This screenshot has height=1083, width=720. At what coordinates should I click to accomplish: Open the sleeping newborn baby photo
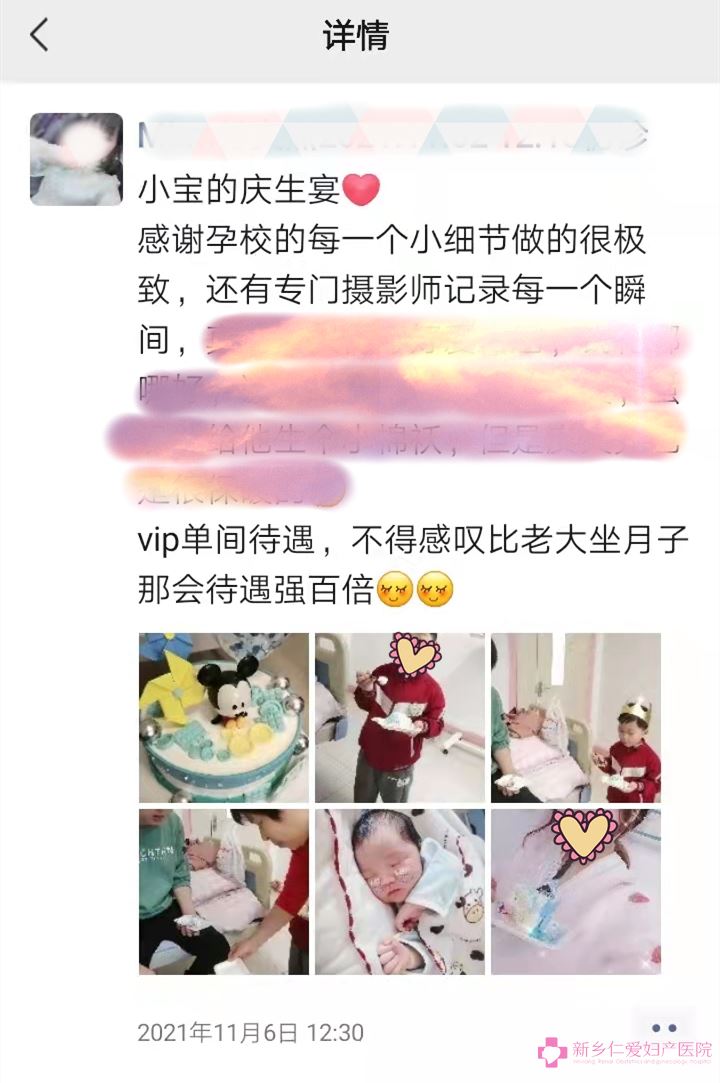(x=399, y=891)
